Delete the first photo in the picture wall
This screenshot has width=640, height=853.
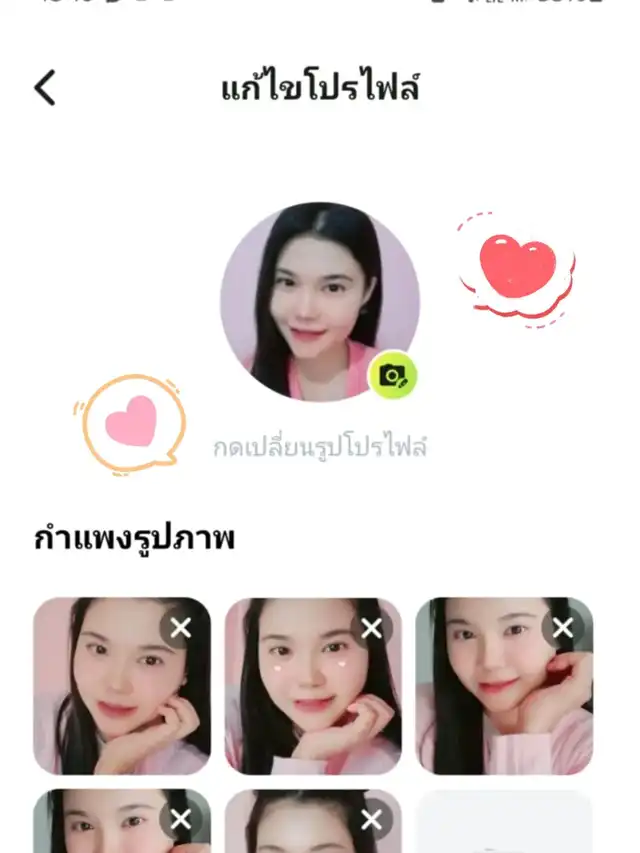pyautogui.click(x=181, y=628)
